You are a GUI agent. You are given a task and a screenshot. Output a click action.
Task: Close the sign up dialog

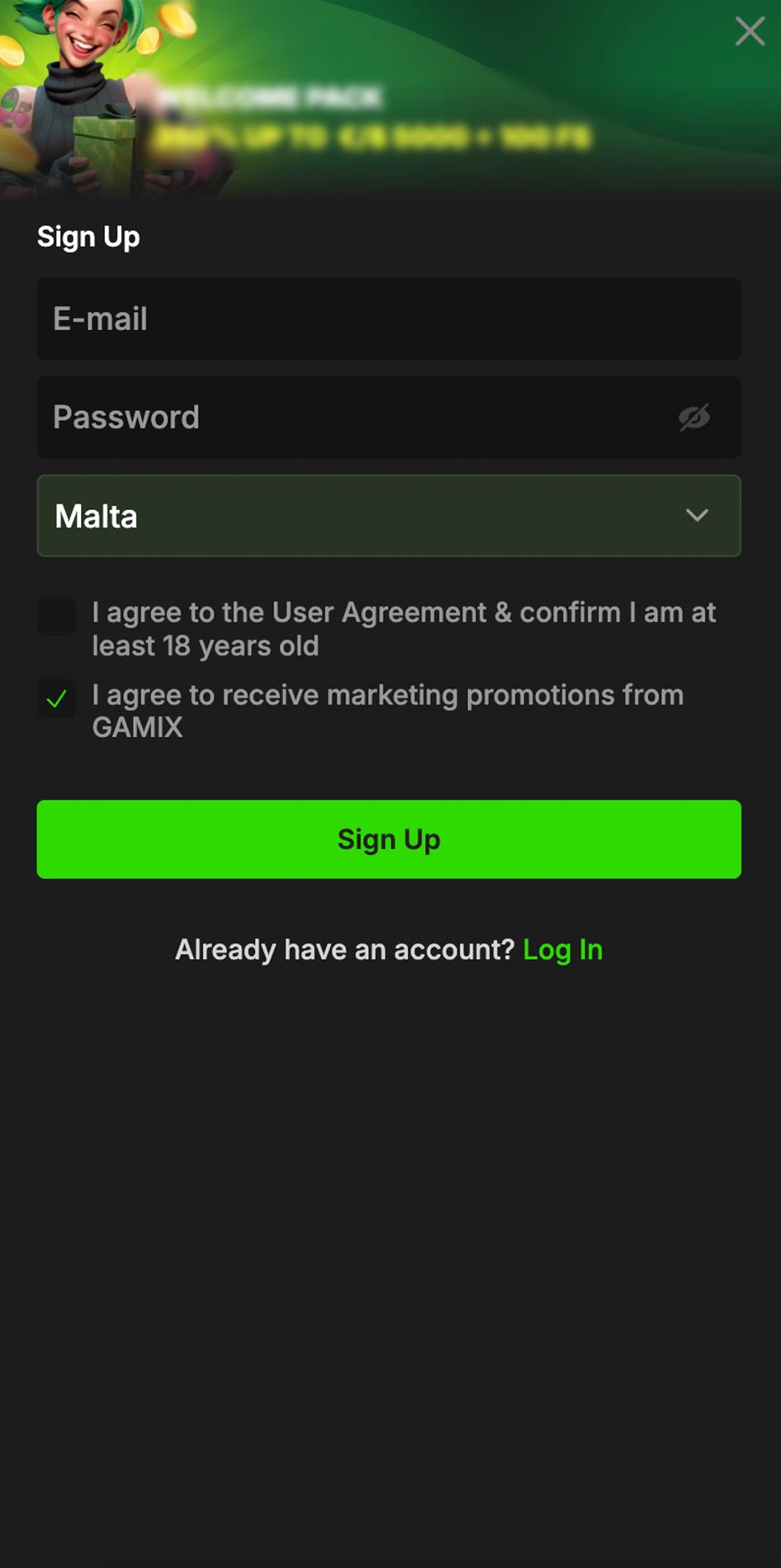coord(750,31)
